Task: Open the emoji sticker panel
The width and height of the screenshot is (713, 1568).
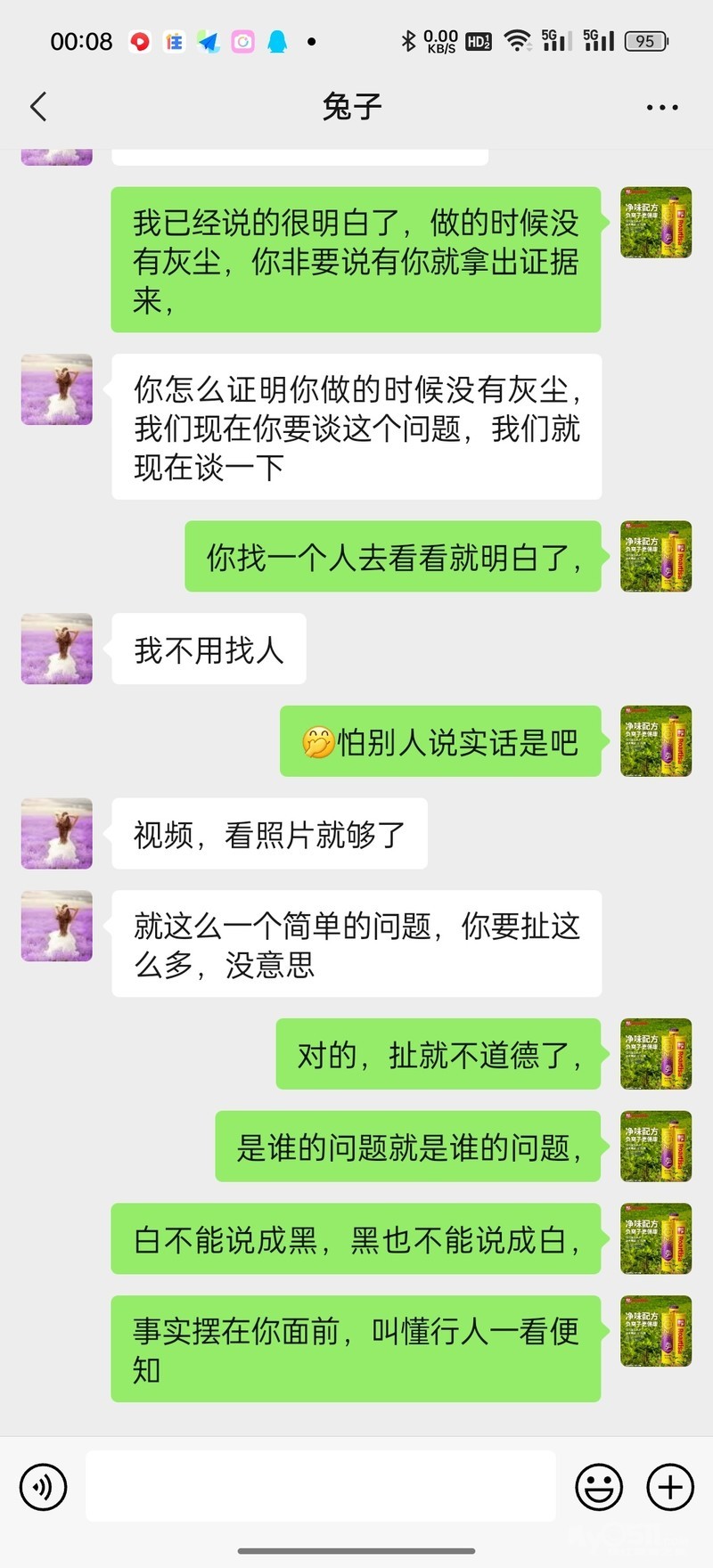Action: tap(599, 1487)
